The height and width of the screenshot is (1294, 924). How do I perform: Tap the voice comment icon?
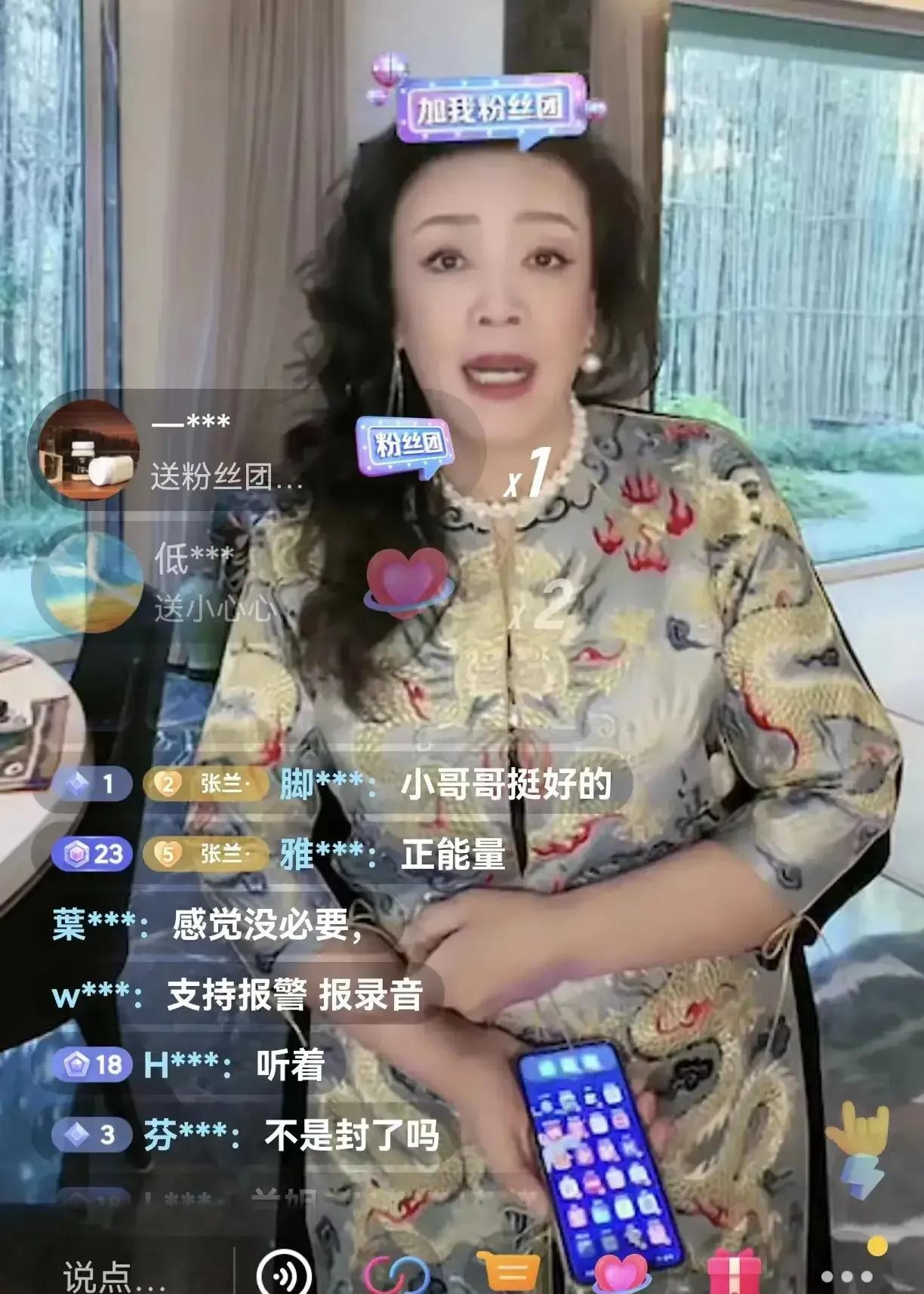[x=283, y=1274]
